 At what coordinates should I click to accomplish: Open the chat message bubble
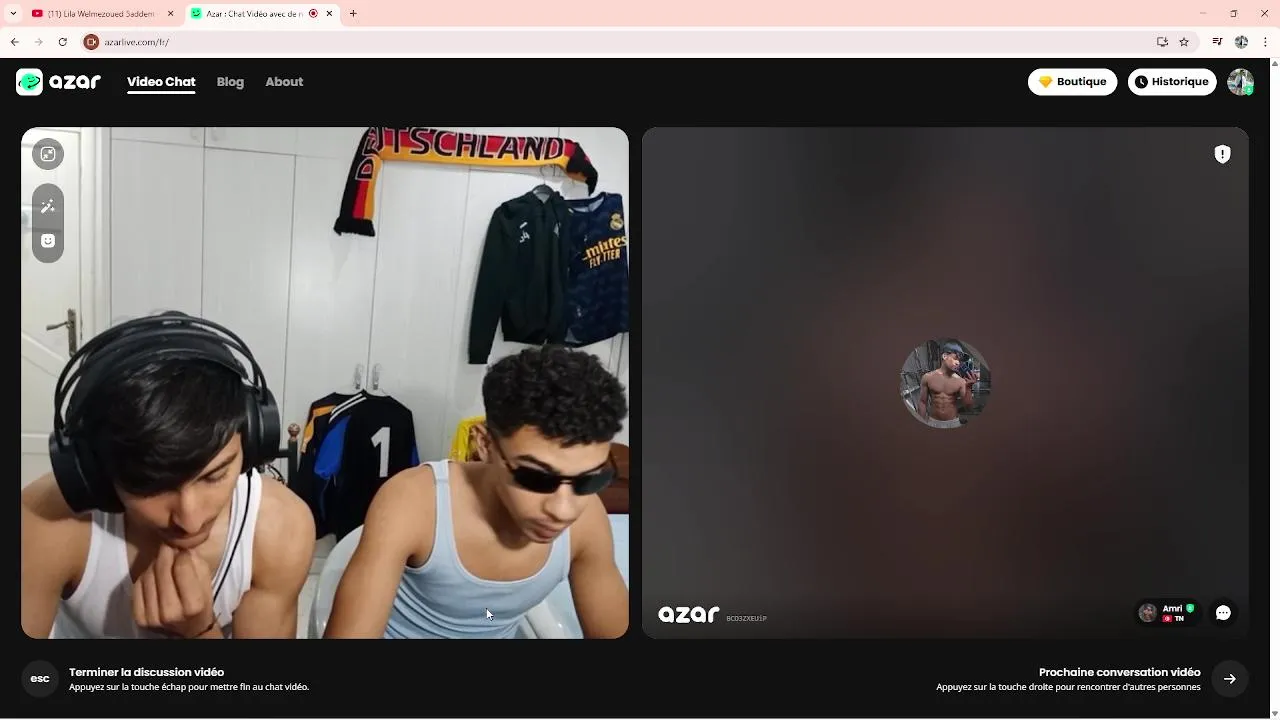tap(1222, 613)
